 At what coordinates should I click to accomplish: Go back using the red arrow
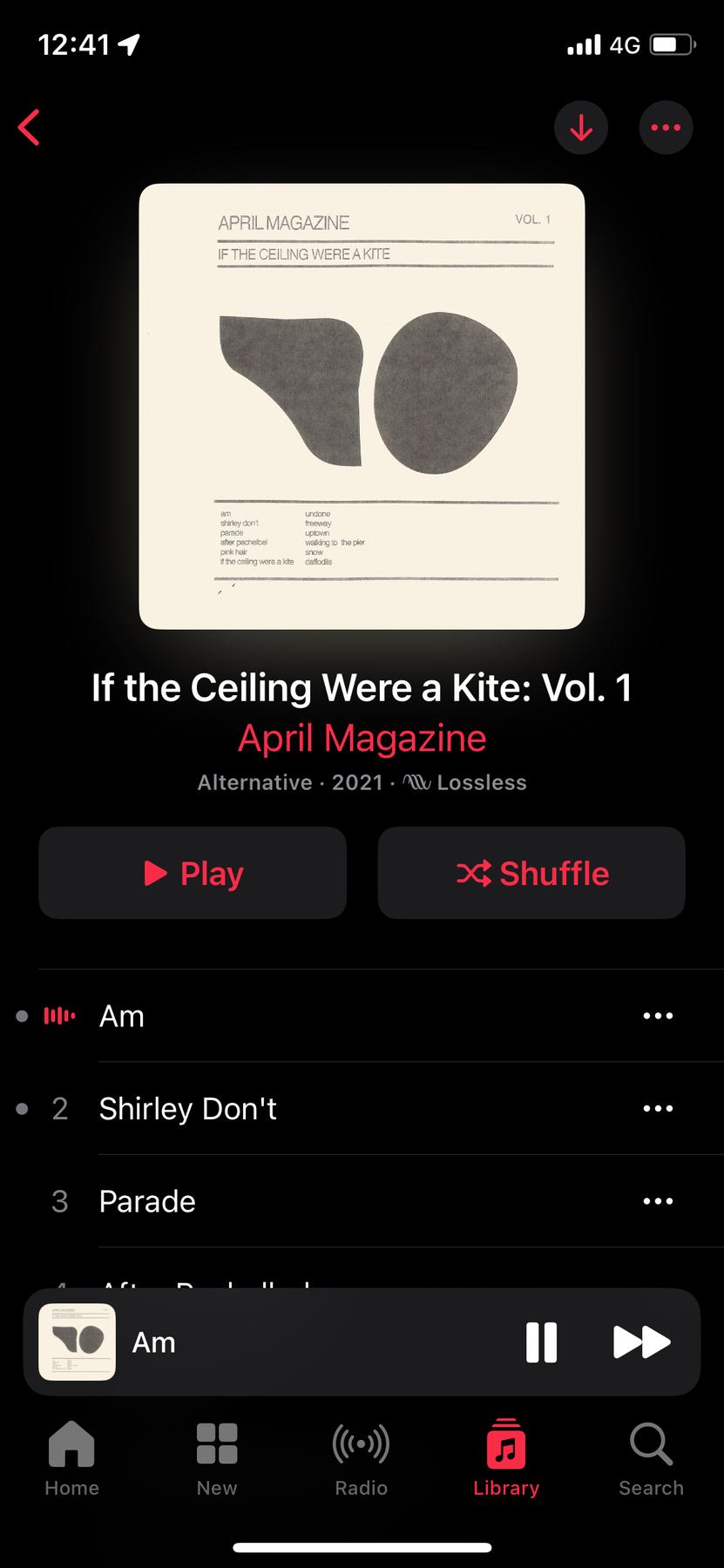point(30,127)
